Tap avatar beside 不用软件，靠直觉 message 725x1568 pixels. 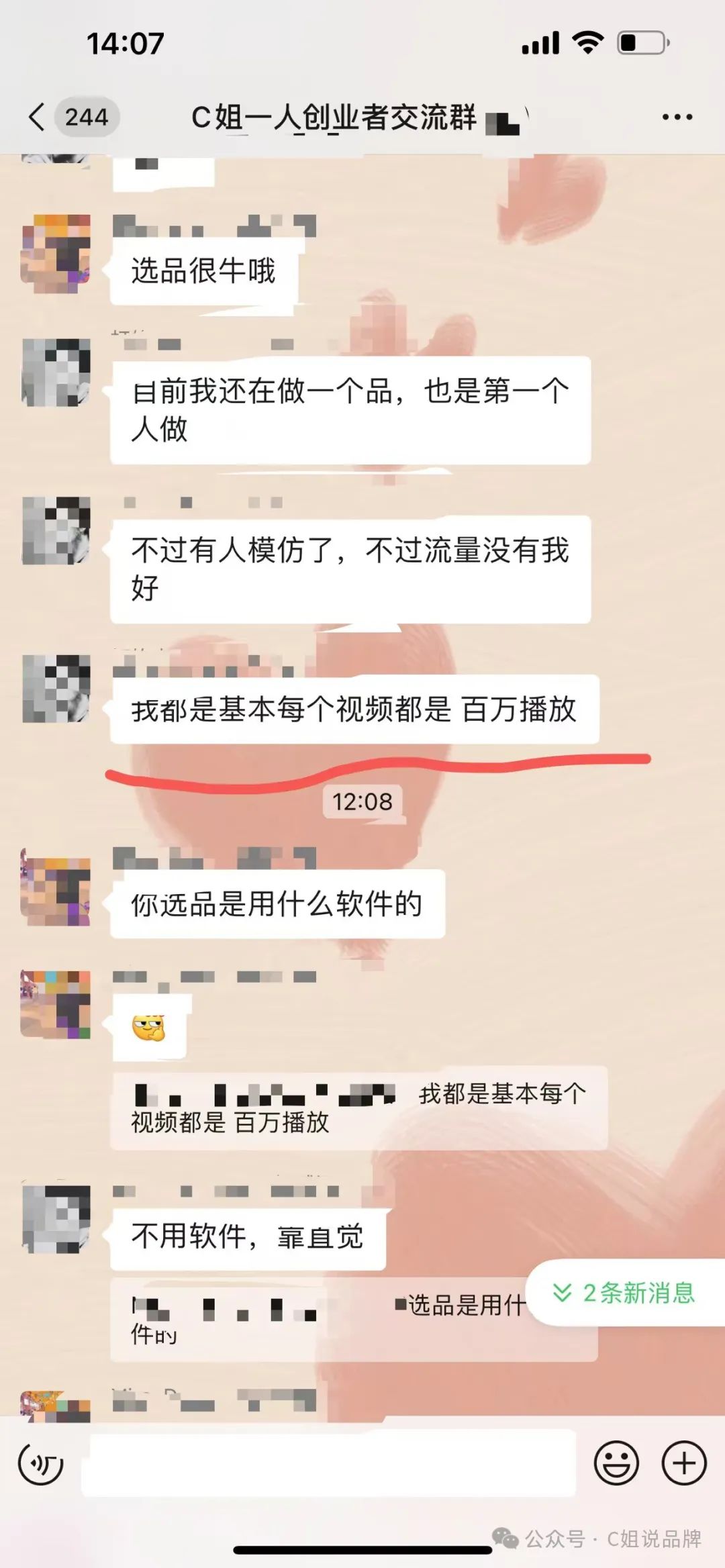tap(56, 1218)
